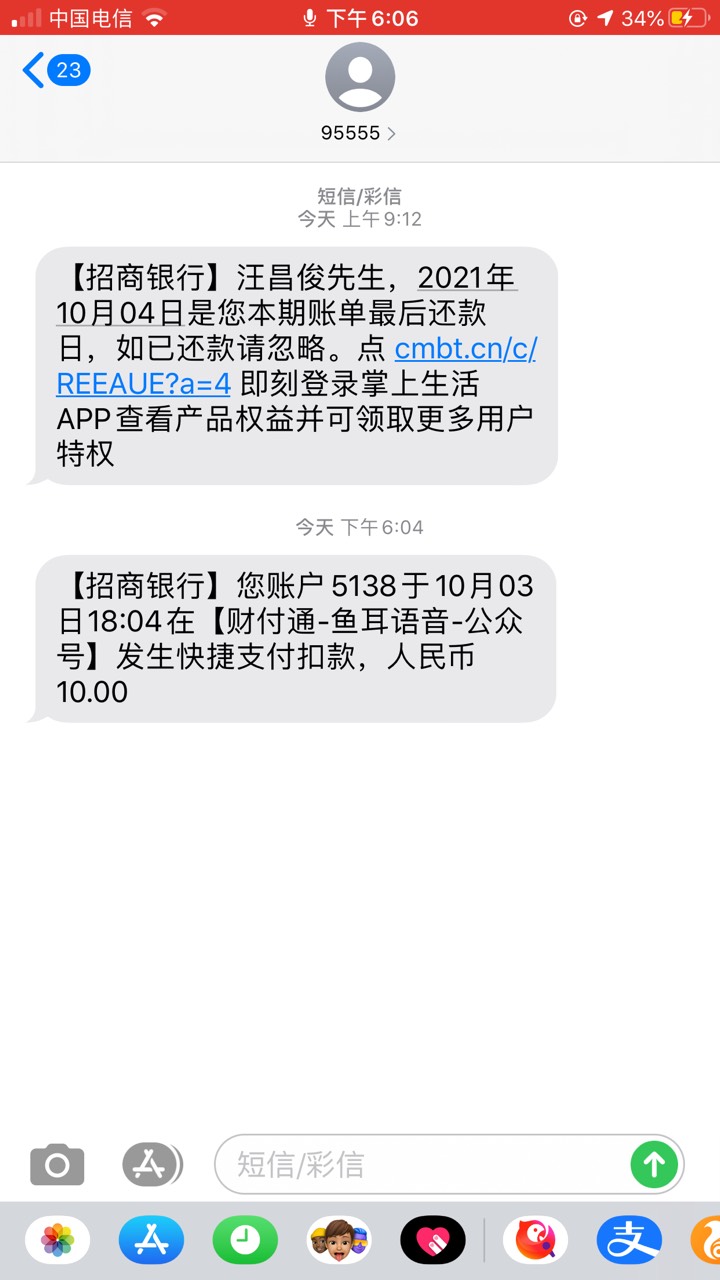Open the camera to attach a photo
Image resolution: width=720 pixels, height=1280 pixels.
(x=57, y=1165)
